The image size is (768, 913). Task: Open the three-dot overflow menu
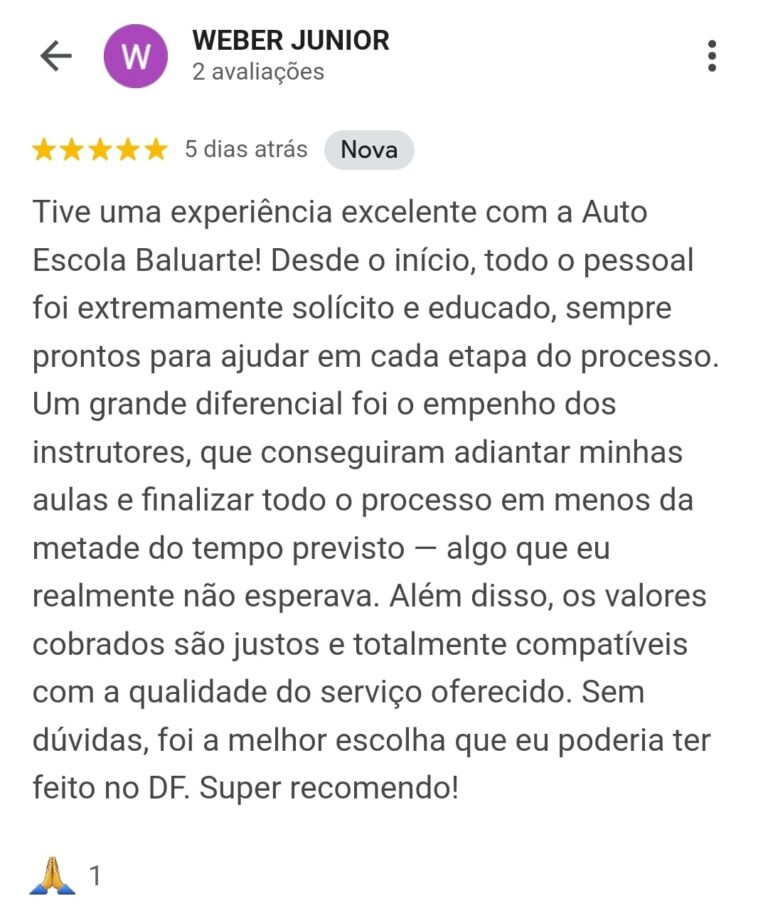pyautogui.click(x=711, y=56)
